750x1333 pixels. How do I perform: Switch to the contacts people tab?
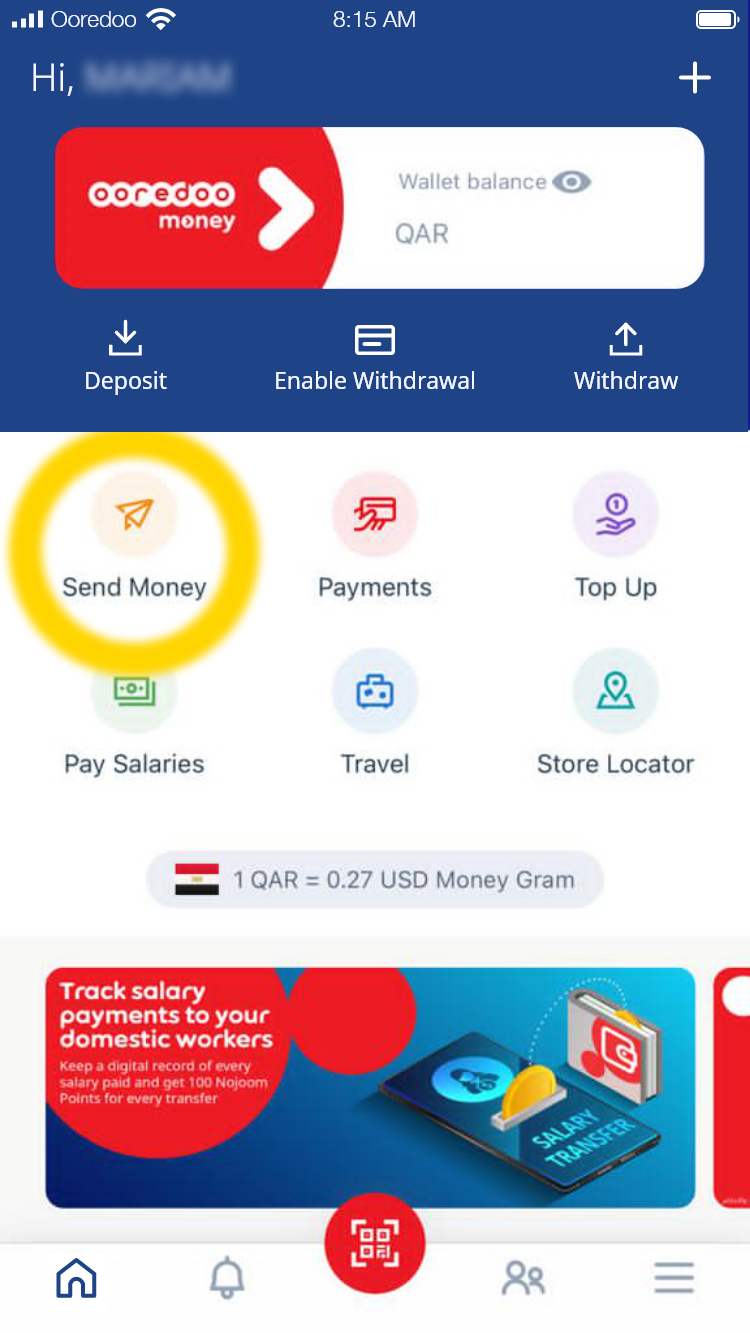point(523,1277)
